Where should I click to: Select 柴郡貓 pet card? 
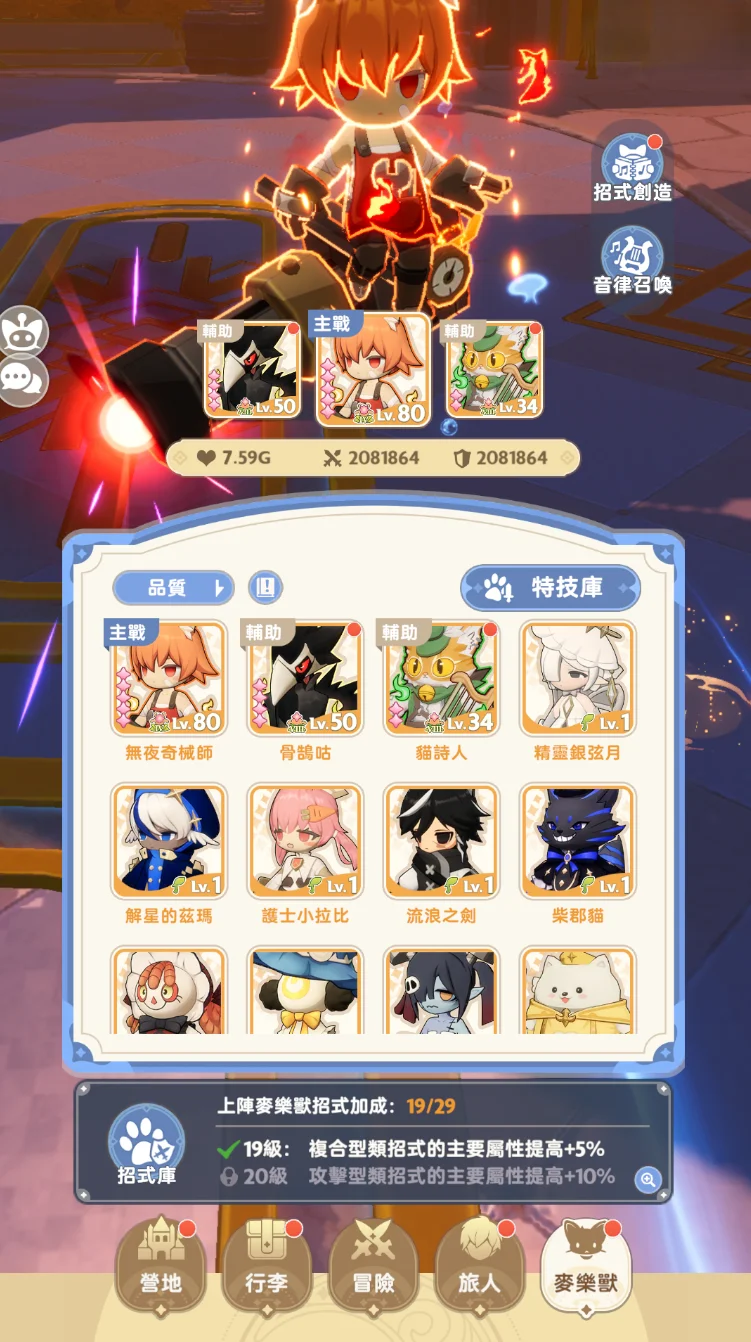(577, 842)
